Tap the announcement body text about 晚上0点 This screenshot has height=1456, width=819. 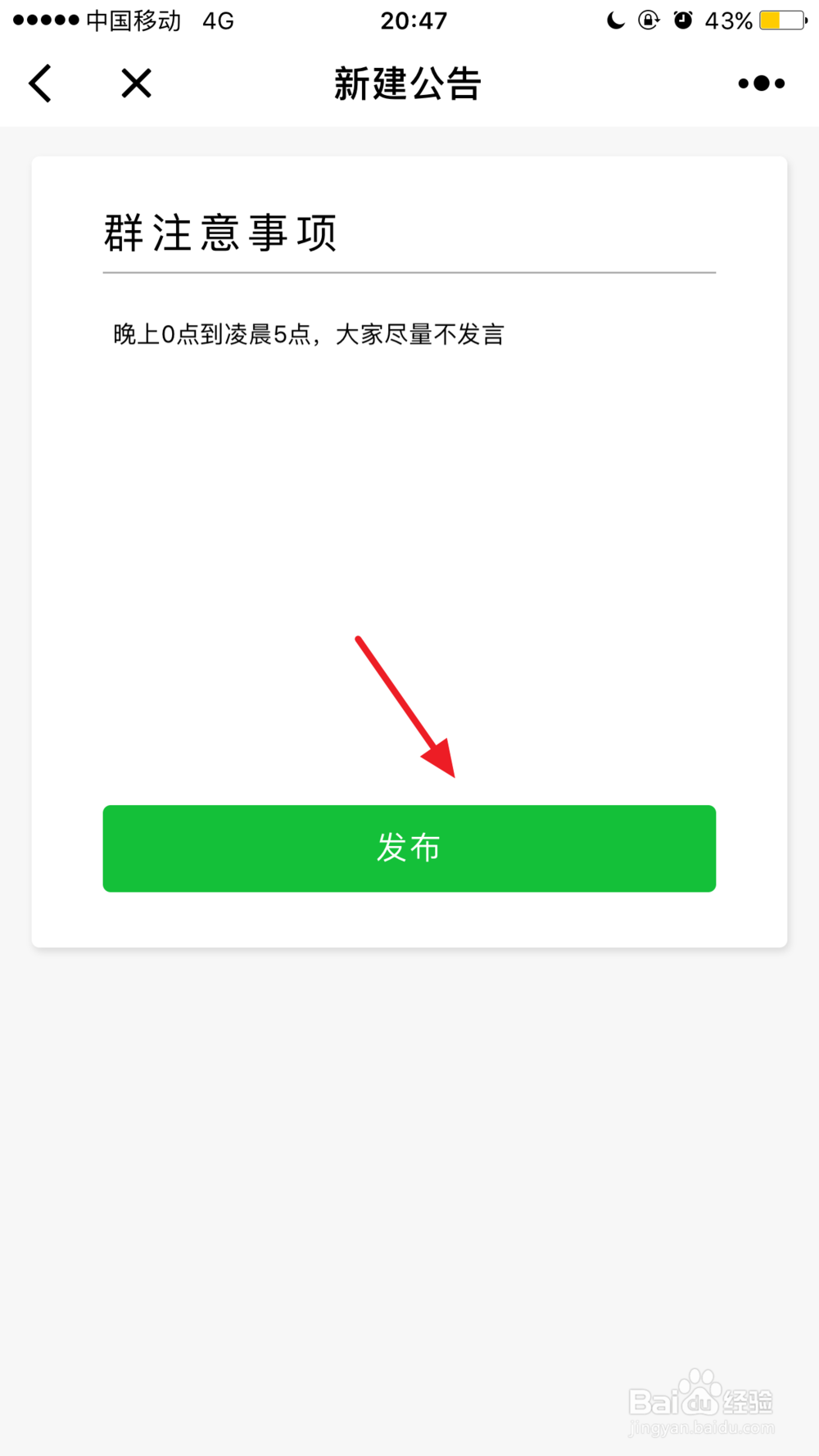309,333
